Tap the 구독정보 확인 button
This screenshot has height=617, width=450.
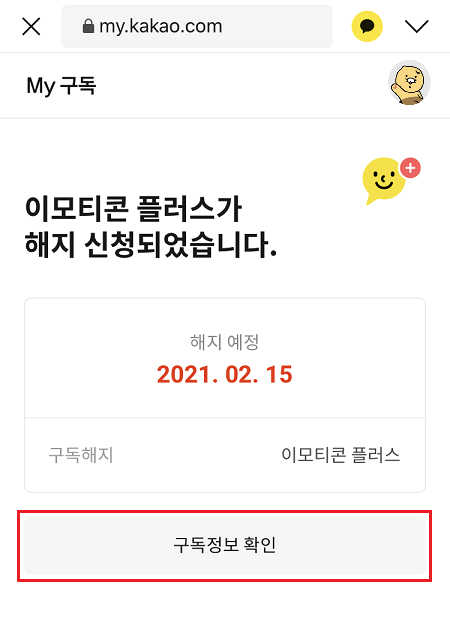tap(225, 545)
